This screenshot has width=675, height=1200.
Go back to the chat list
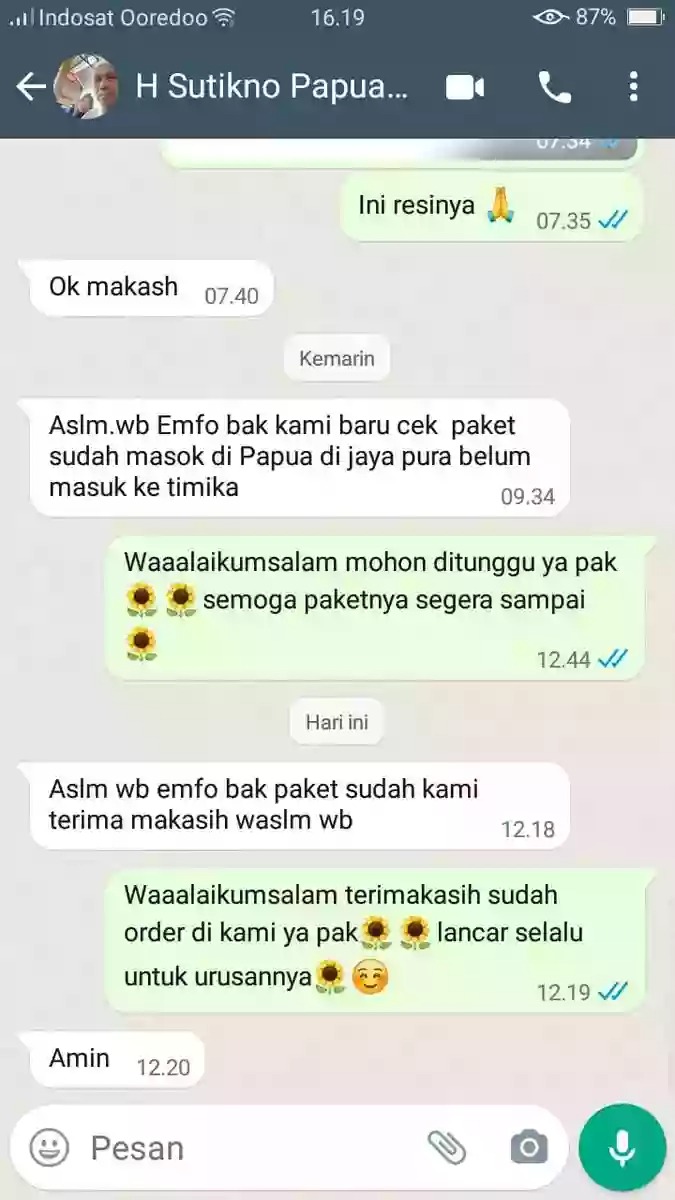coord(30,87)
